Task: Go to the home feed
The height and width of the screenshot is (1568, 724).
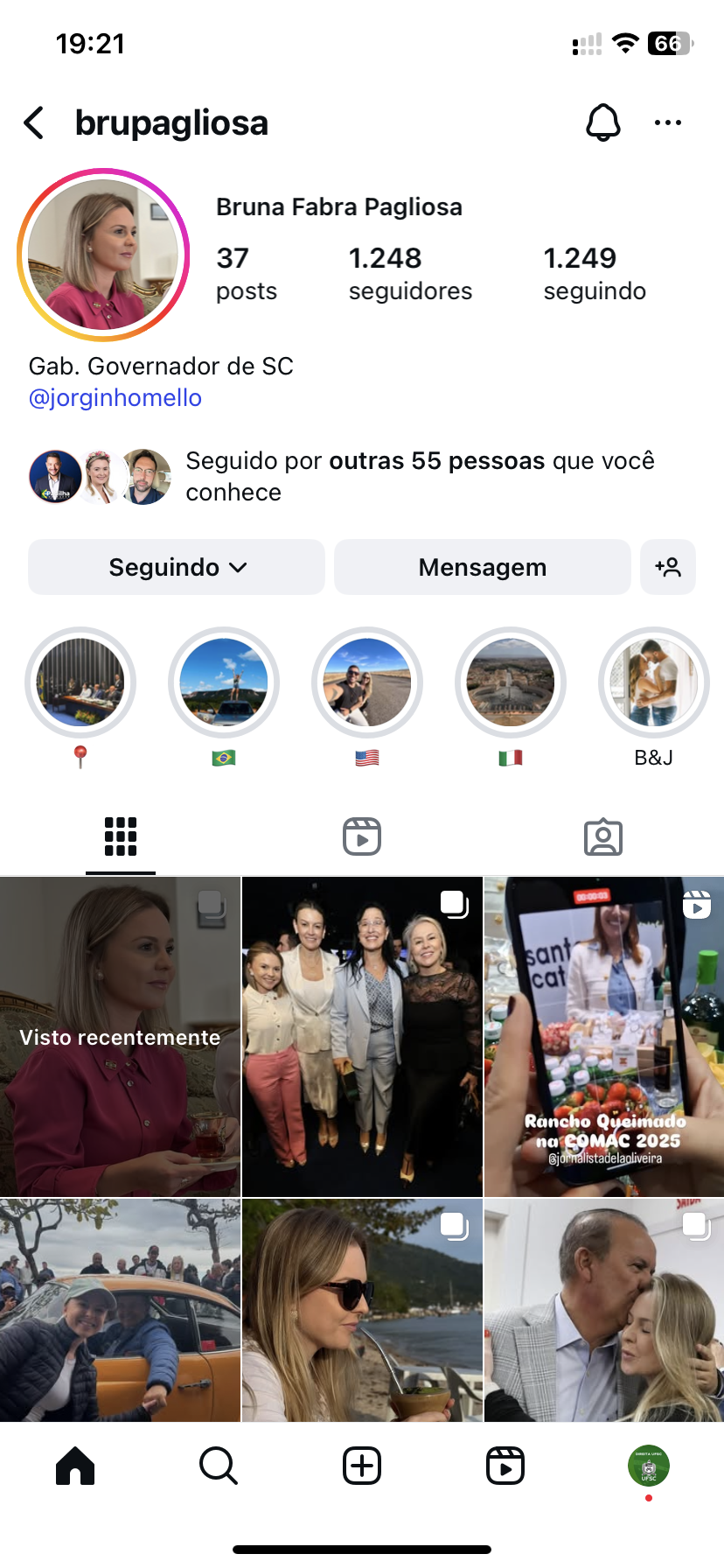Action: coord(75,1465)
